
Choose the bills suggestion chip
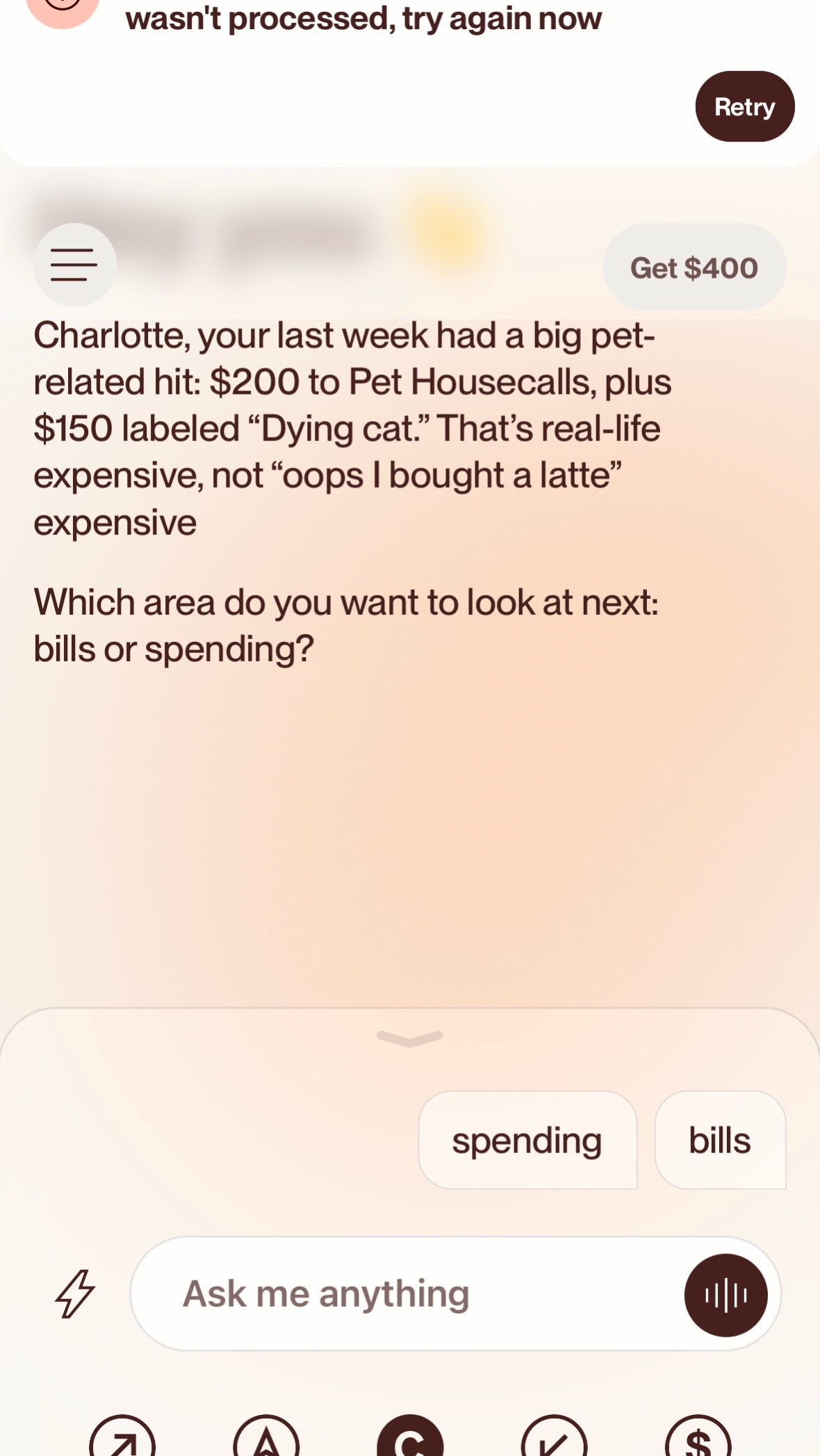[x=720, y=1140]
